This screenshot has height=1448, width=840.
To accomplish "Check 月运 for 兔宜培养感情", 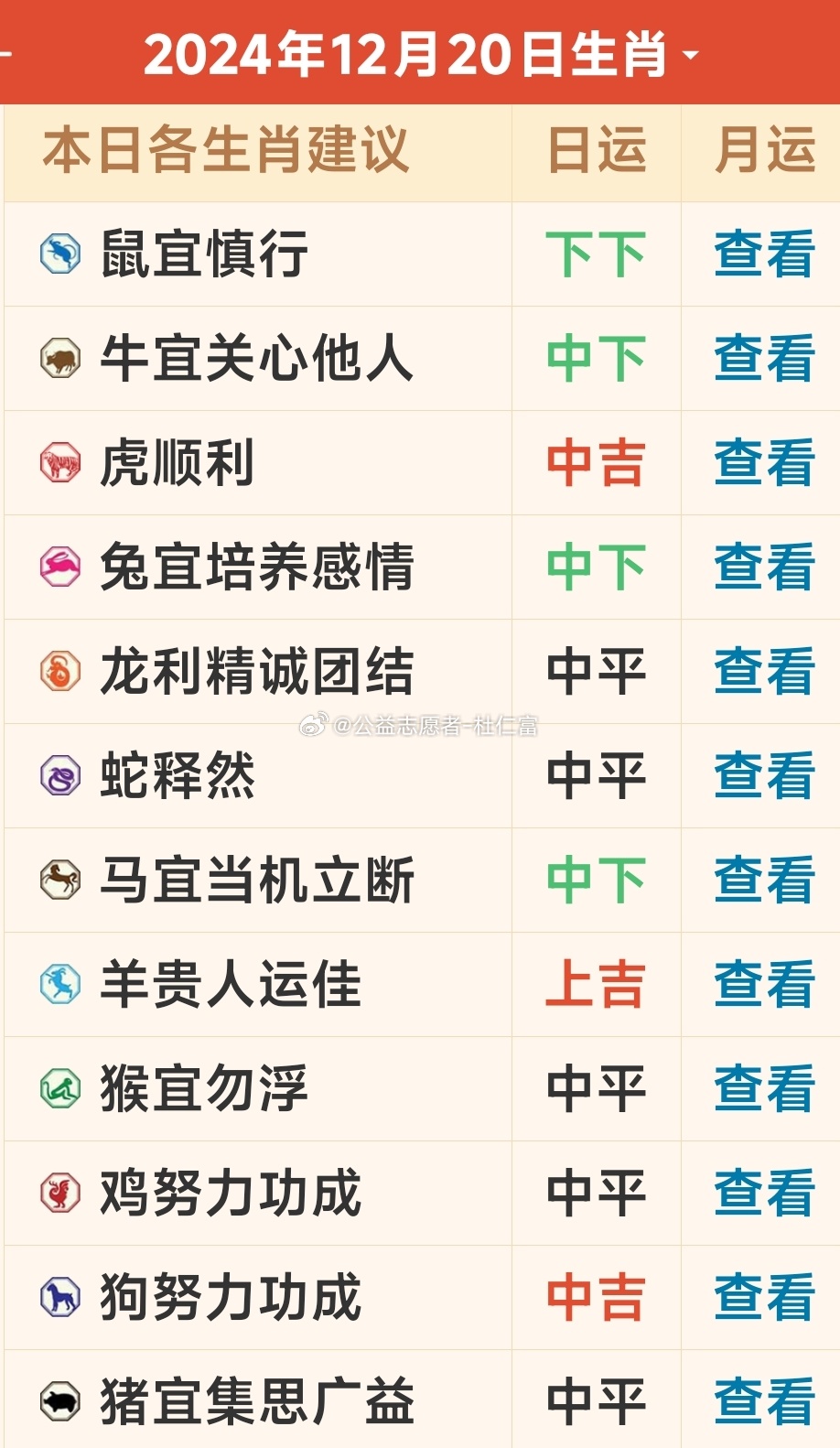I will tap(764, 567).
